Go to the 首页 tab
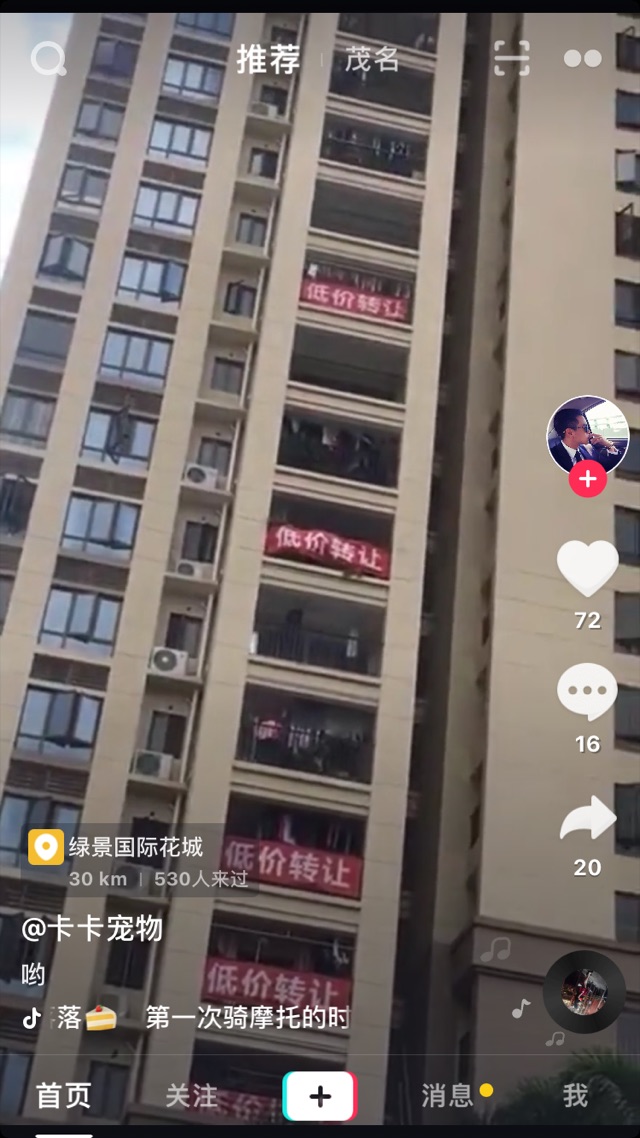The height and width of the screenshot is (1138, 640). coord(63,1096)
